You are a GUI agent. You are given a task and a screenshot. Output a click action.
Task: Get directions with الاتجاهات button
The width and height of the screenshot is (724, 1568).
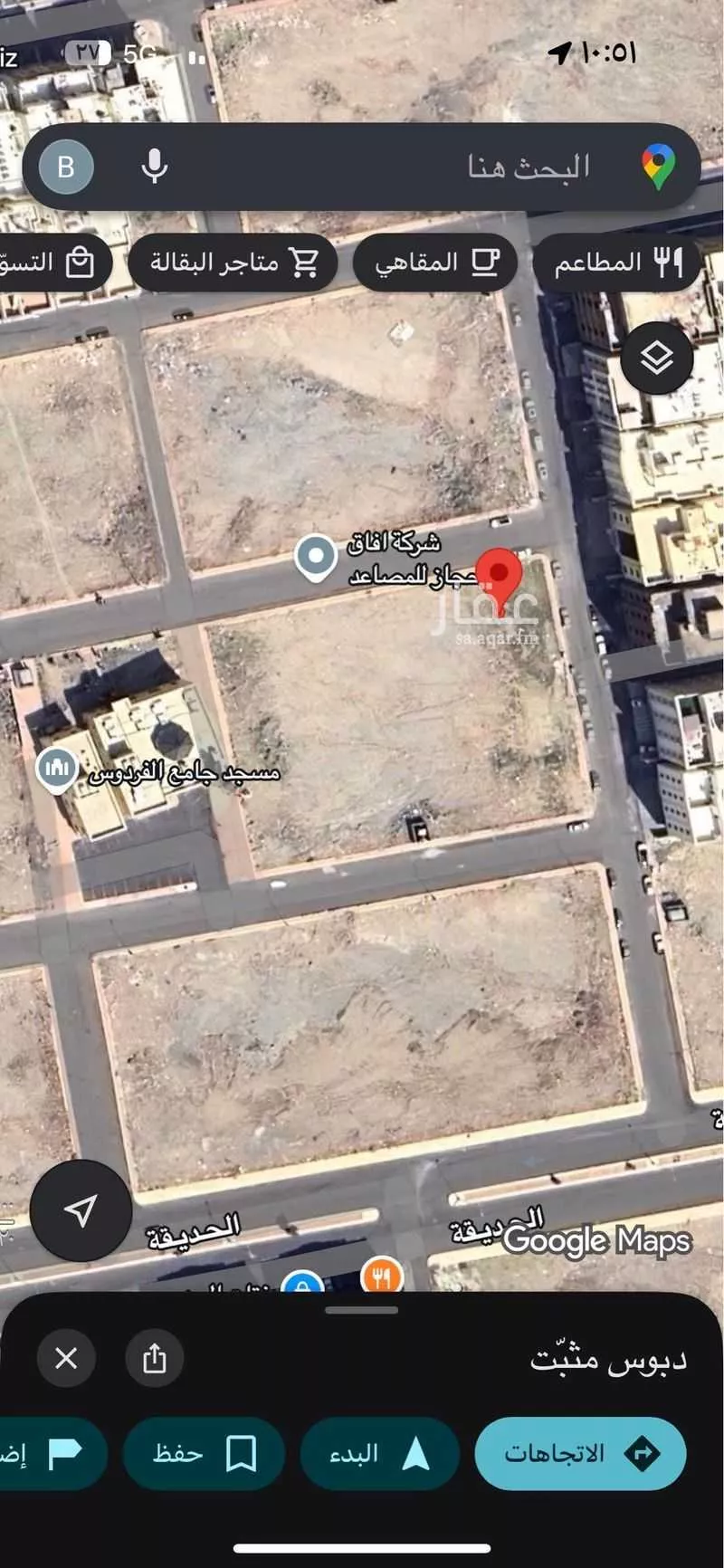580,1454
